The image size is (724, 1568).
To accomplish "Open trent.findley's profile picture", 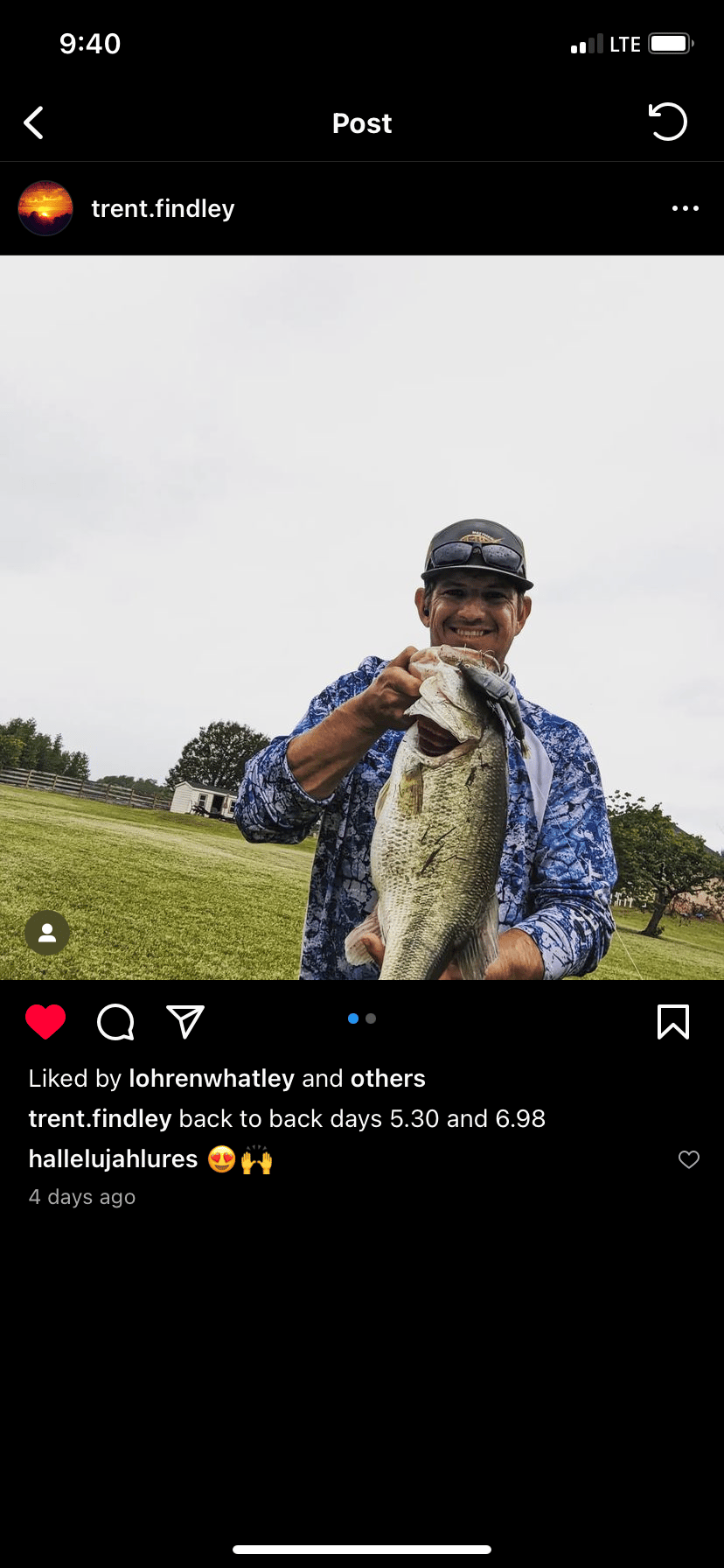I will pos(45,208).
